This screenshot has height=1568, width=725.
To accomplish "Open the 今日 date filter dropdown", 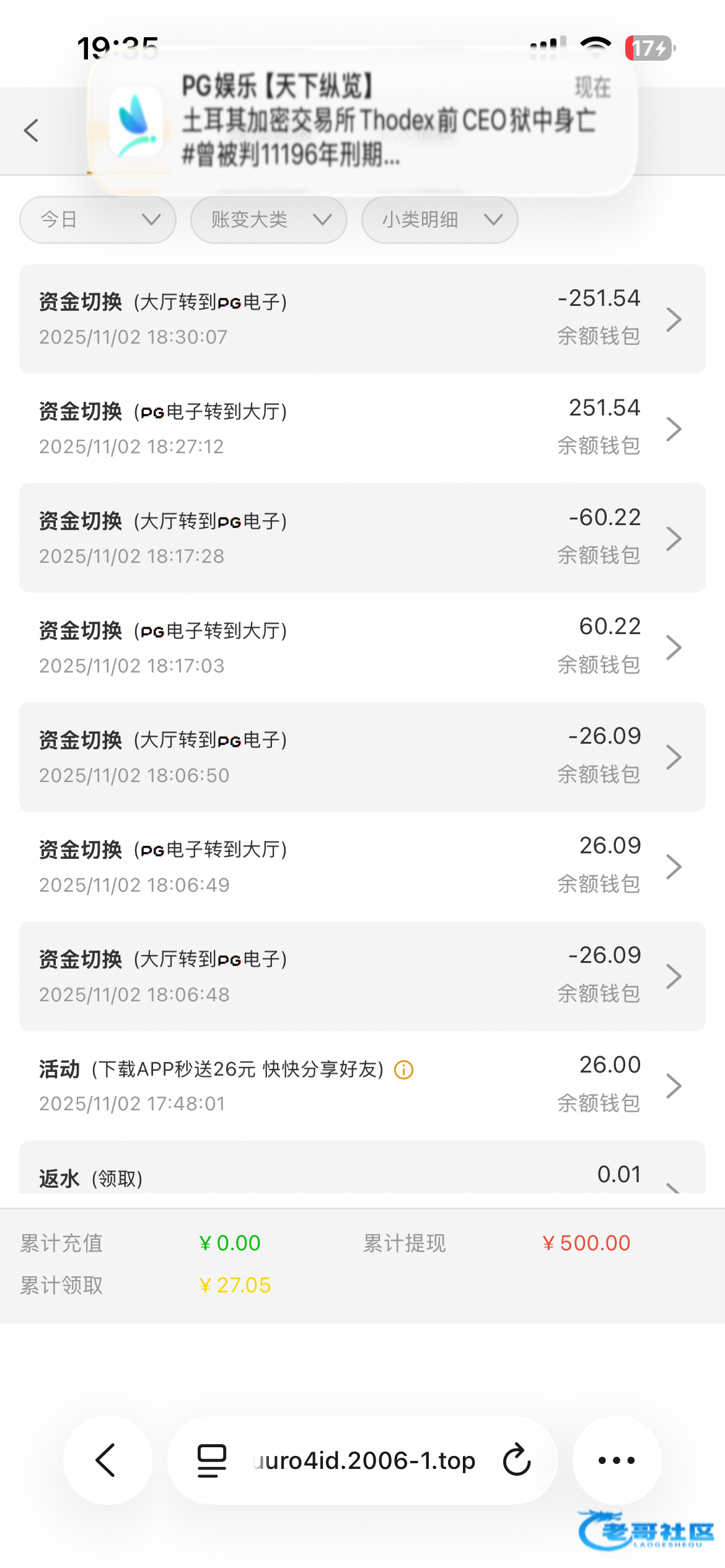I will tap(98, 220).
